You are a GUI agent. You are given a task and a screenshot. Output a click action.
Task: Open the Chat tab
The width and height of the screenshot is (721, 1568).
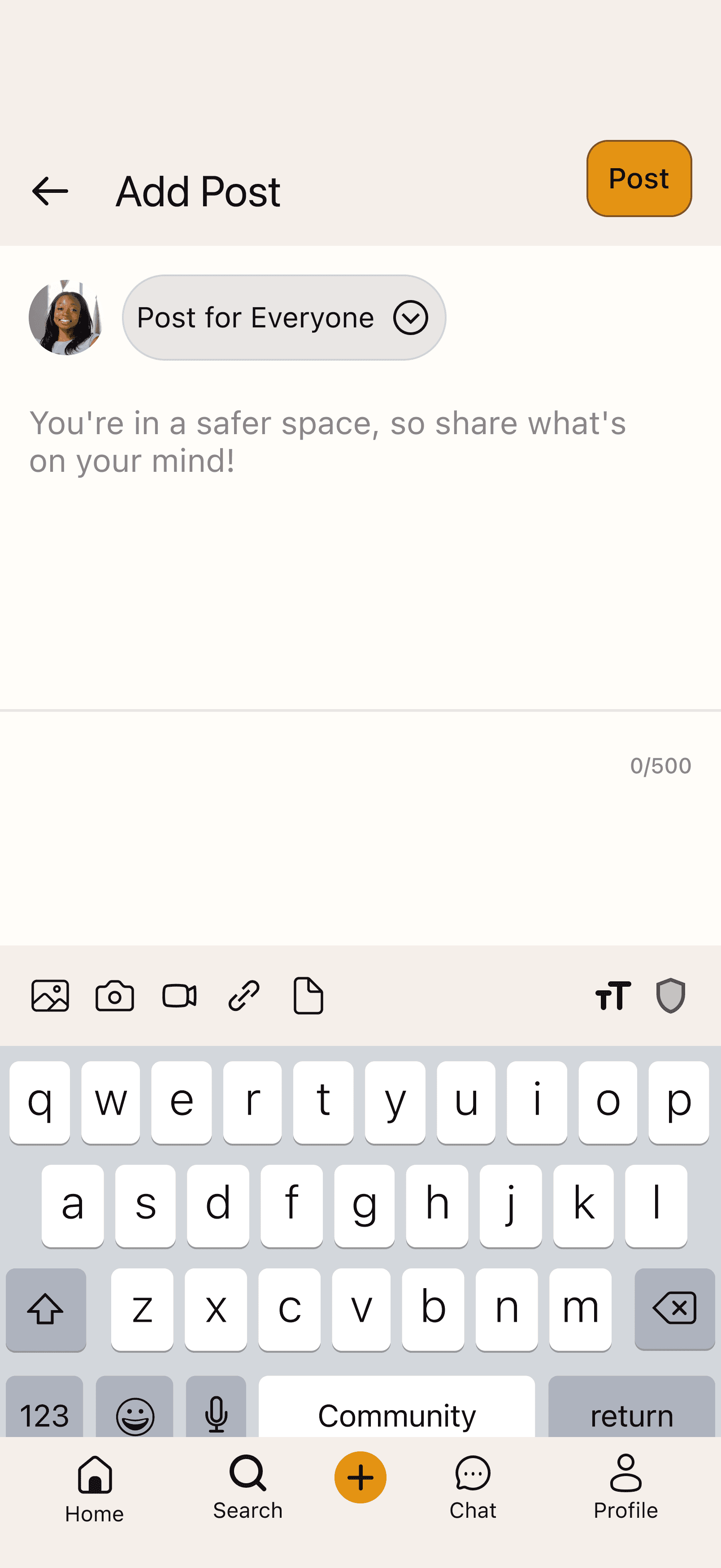473,1488
